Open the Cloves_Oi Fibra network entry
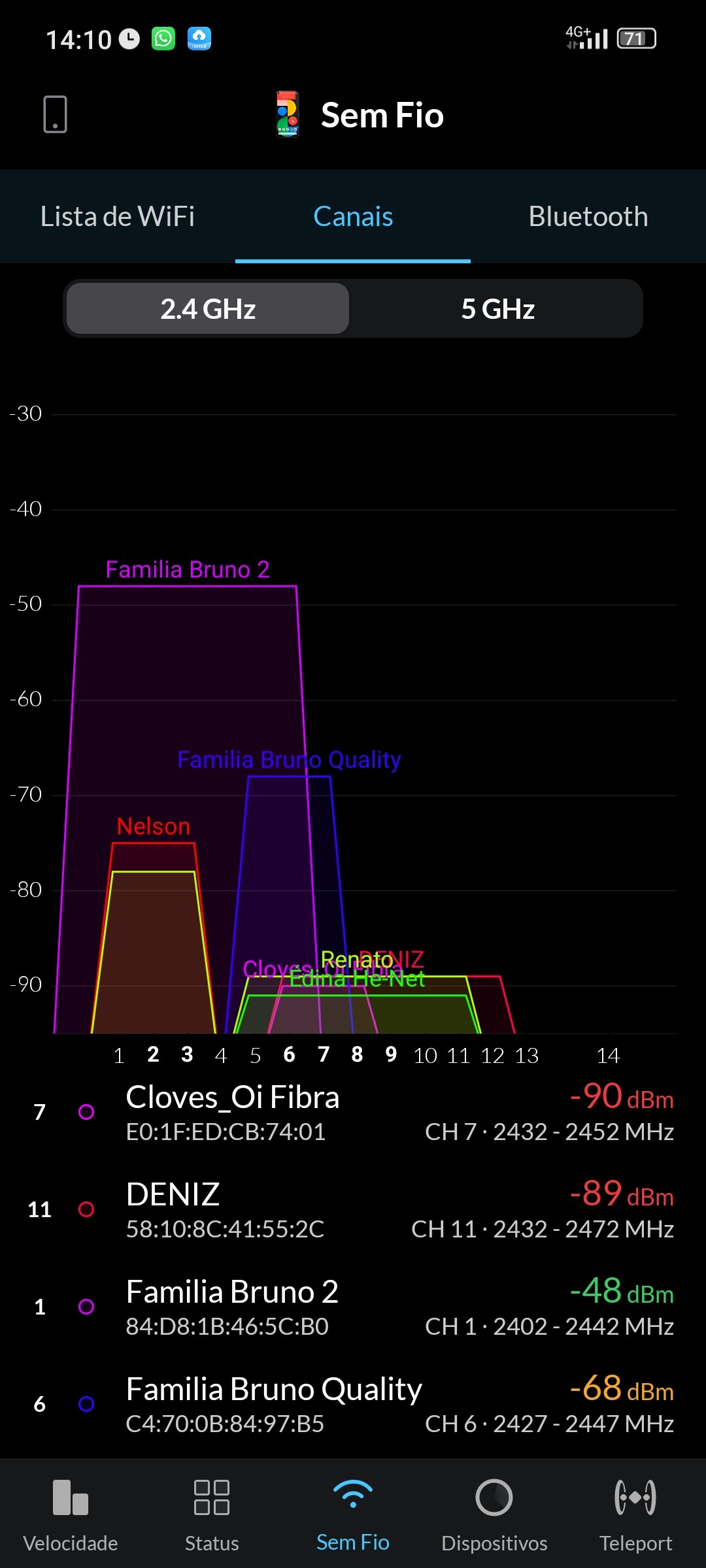Image resolution: width=706 pixels, height=1568 pixels. pos(353,1112)
